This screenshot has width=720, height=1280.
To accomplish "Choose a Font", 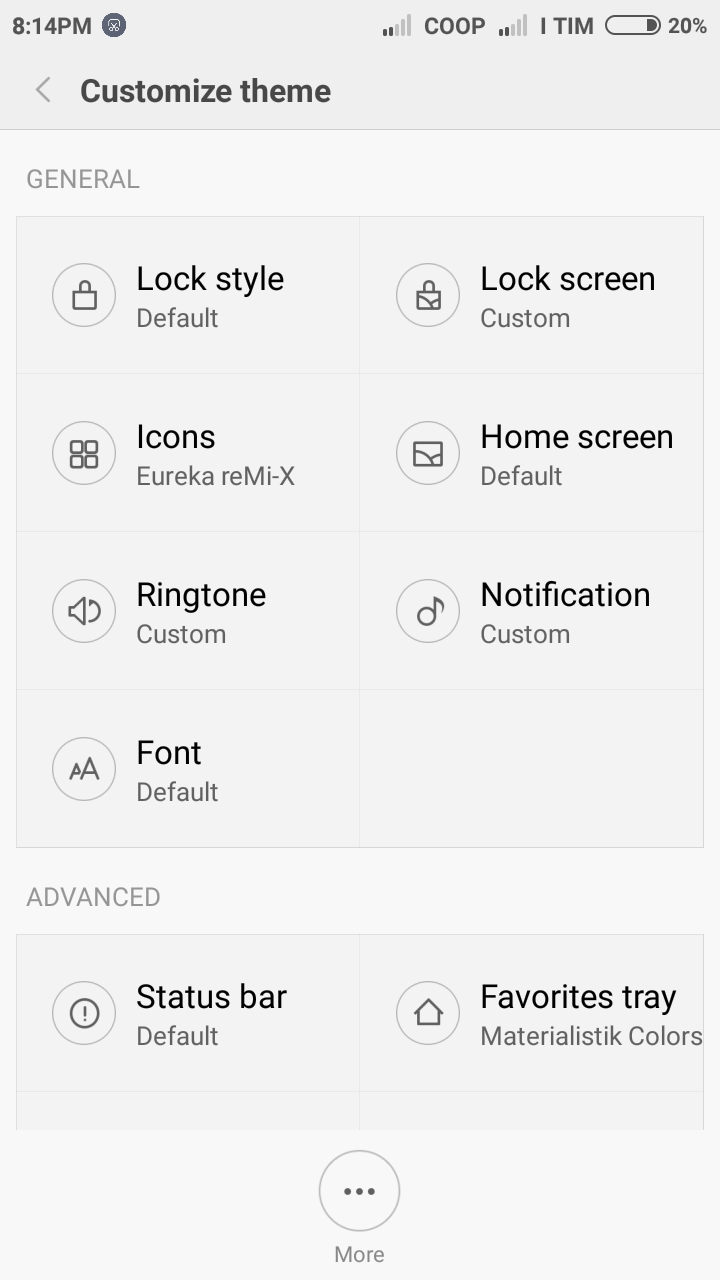I will [188, 769].
